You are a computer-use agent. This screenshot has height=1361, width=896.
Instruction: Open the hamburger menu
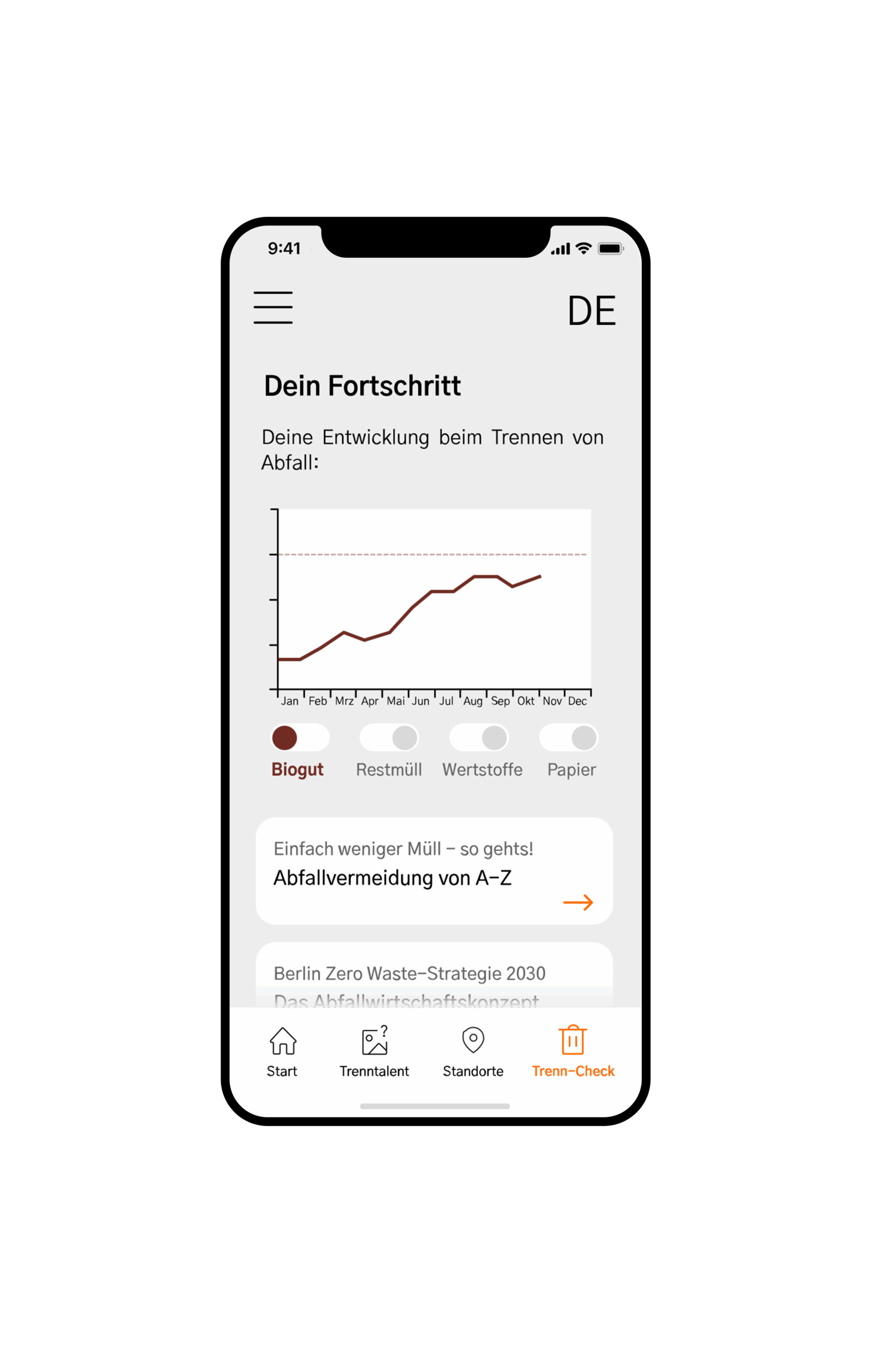273,308
